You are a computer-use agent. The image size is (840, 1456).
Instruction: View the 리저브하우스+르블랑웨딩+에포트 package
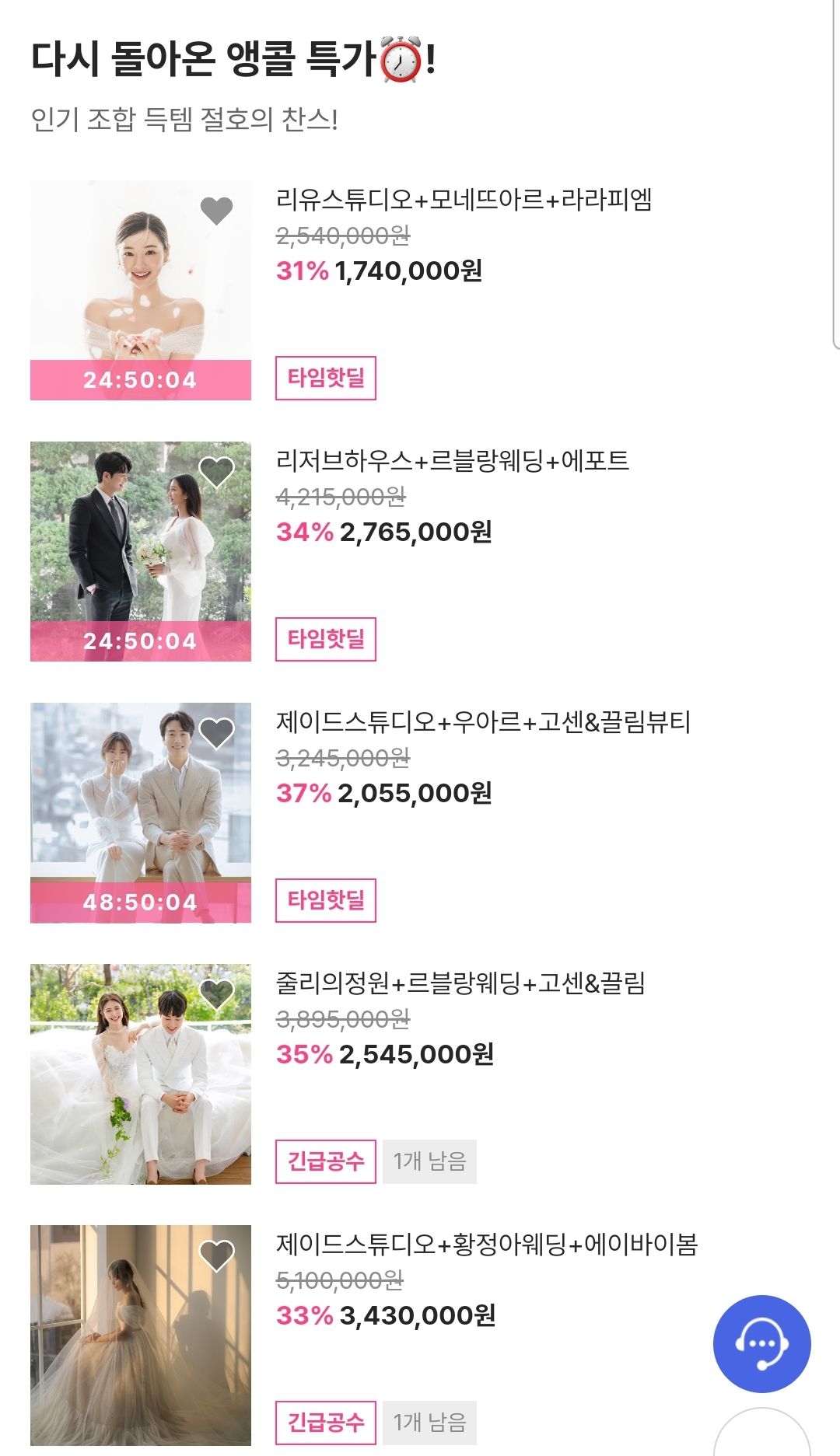(452, 462)
